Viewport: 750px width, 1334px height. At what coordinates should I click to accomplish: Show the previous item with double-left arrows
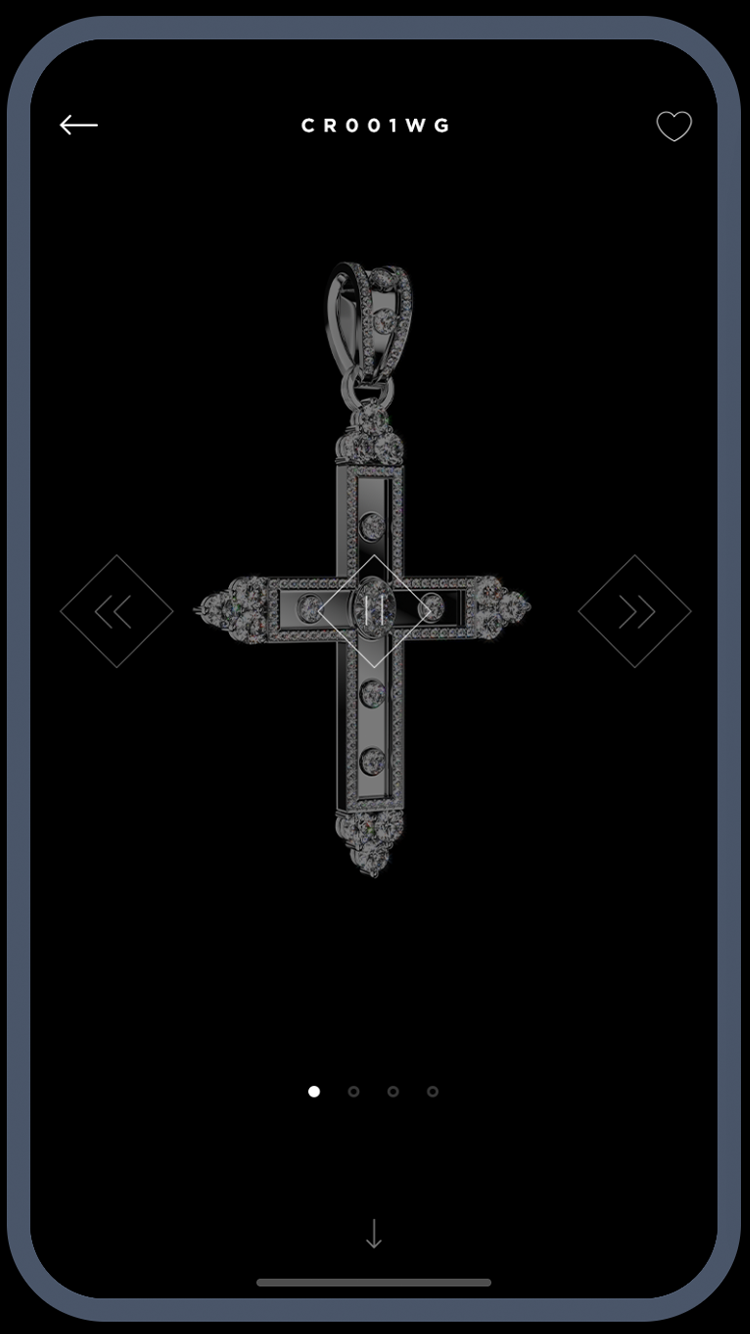(x=116, y=611)
